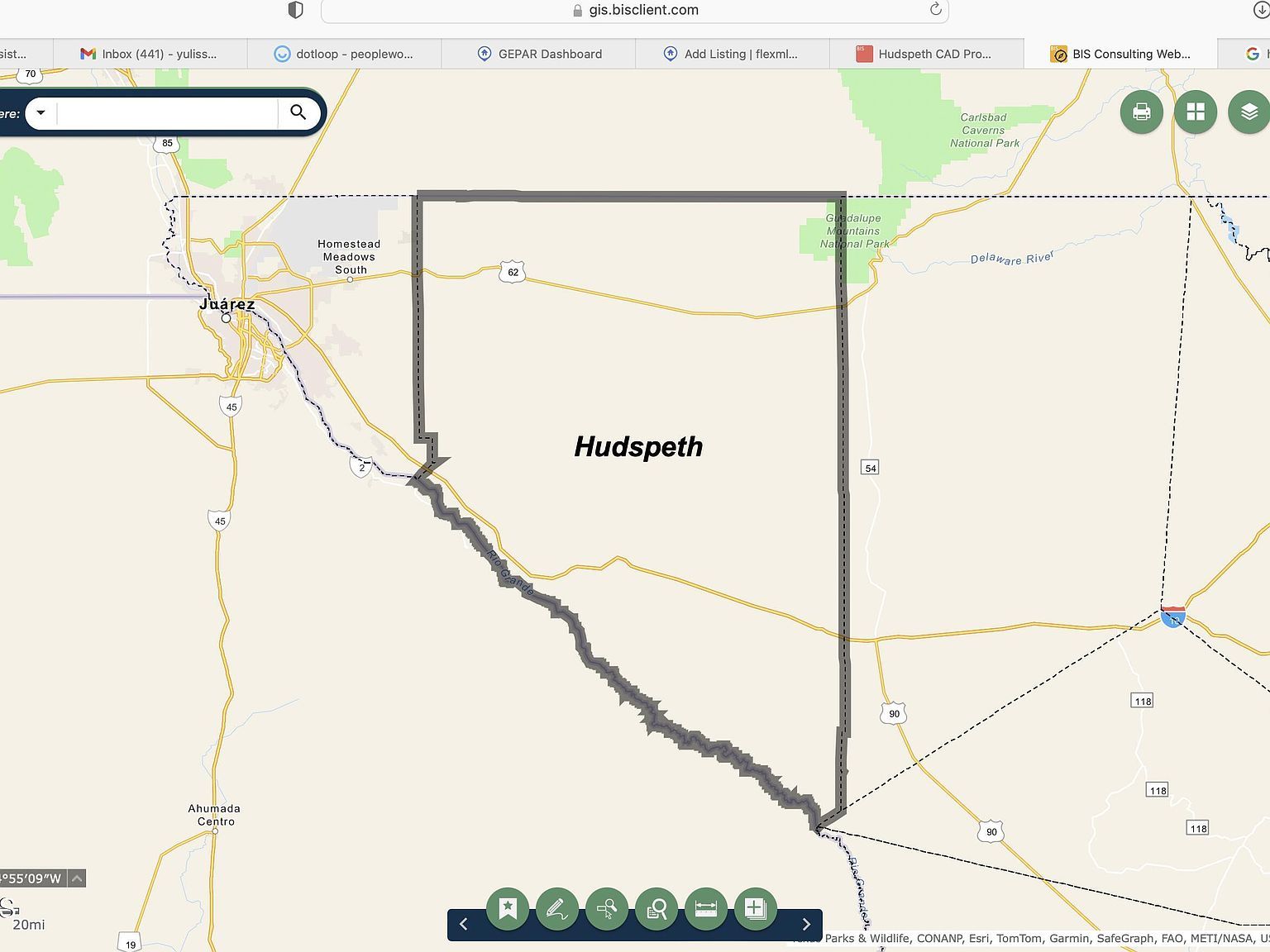Switch to the Hudspeth CAD Pro tab
Viewport: 1270px width, 952px height.
click(925, 54)
